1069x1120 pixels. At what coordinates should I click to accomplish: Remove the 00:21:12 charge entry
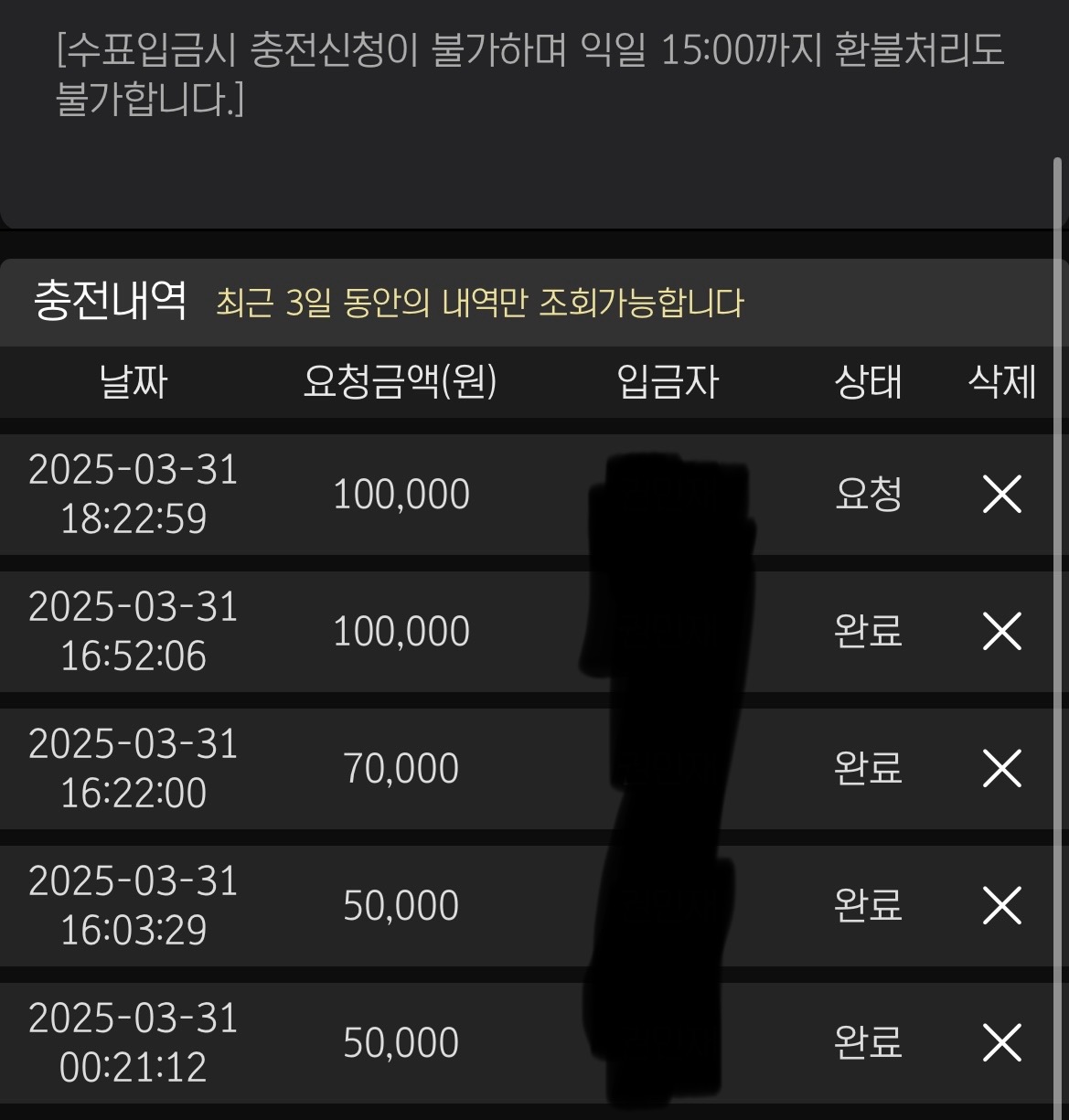[1001, 1043]
